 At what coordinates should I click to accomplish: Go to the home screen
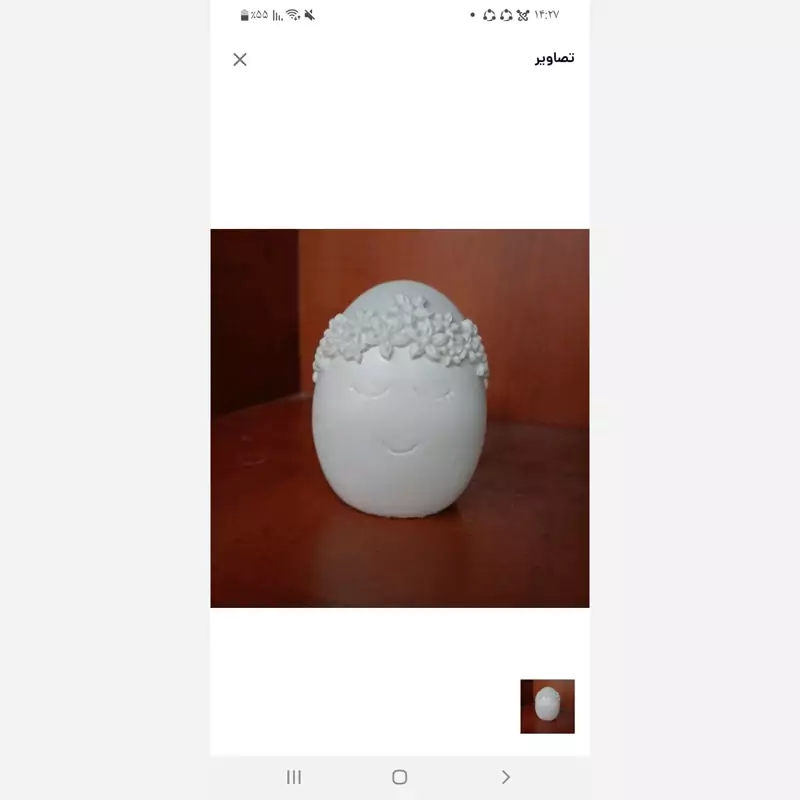(400, 777)
